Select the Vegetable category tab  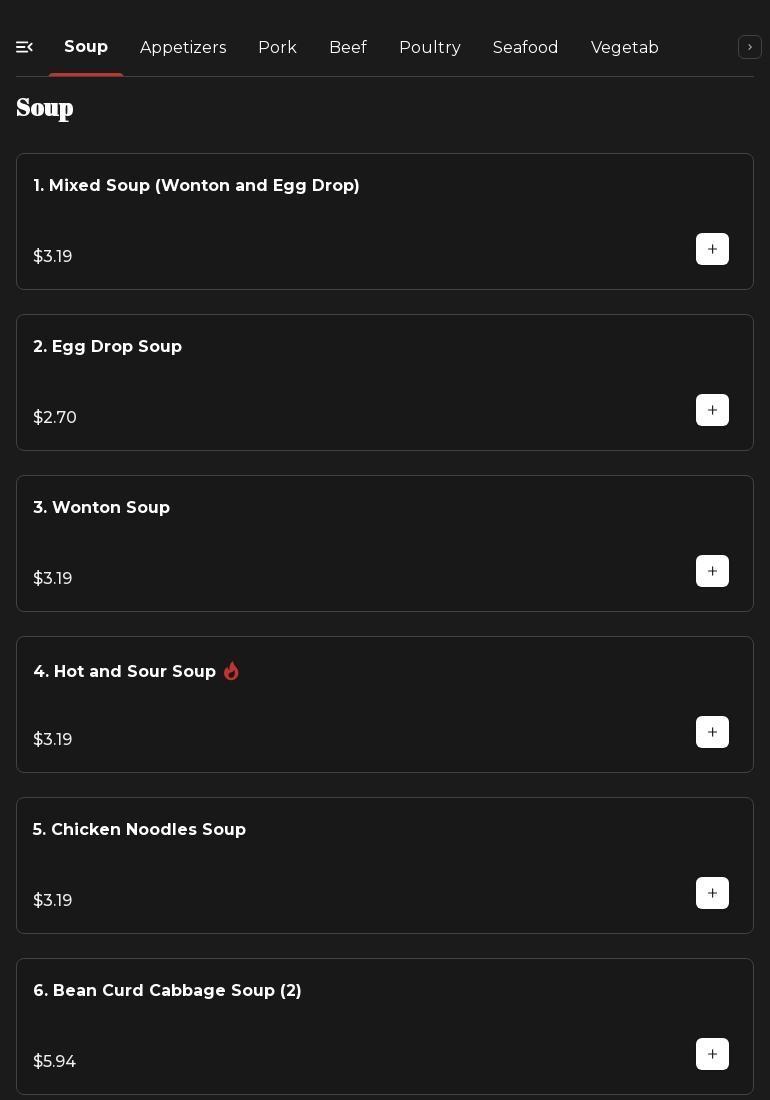[x=624, y=48]
